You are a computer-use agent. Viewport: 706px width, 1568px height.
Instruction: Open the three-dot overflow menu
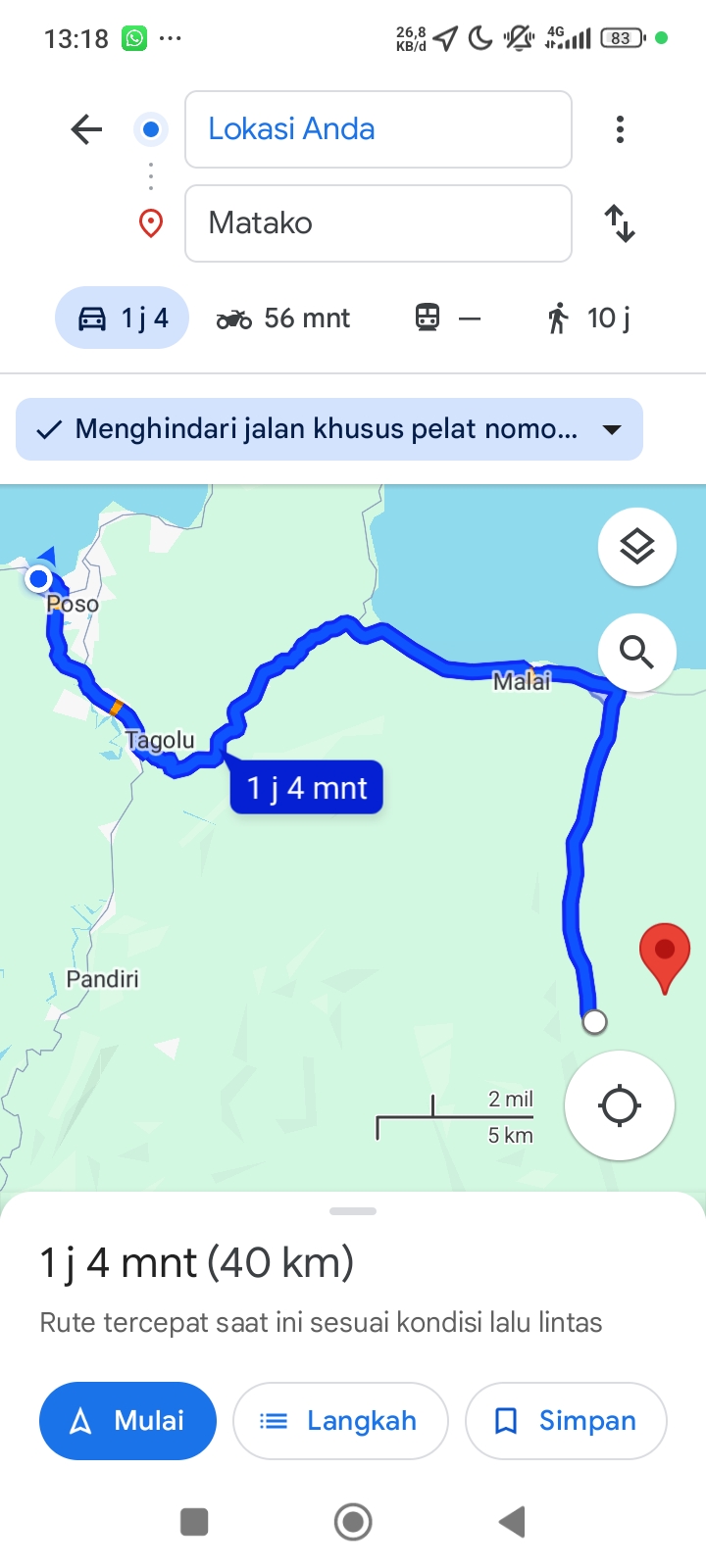click(620, 129)
